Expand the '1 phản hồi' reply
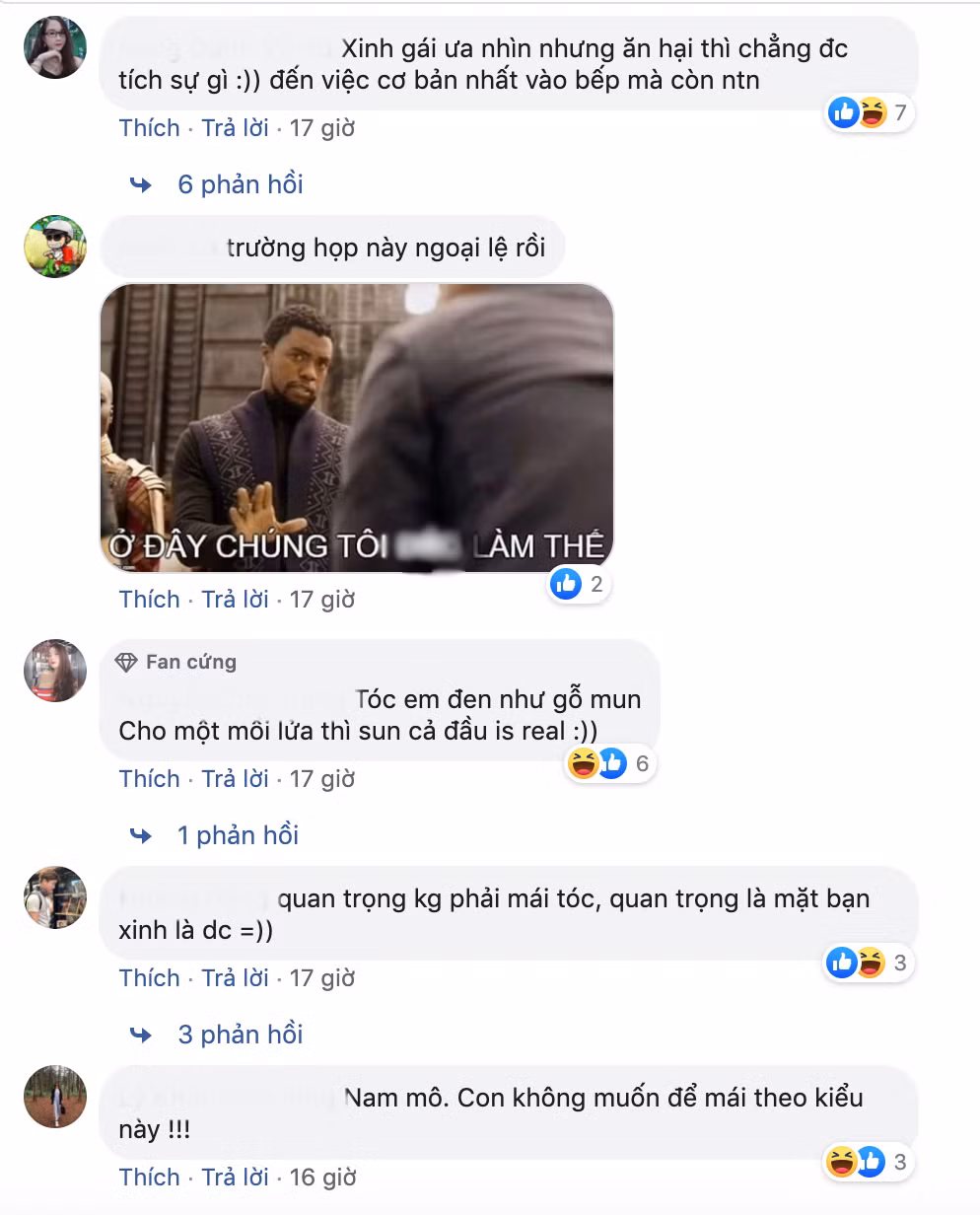This screenshot has width=980, height=1215. [x=237, y=834]
